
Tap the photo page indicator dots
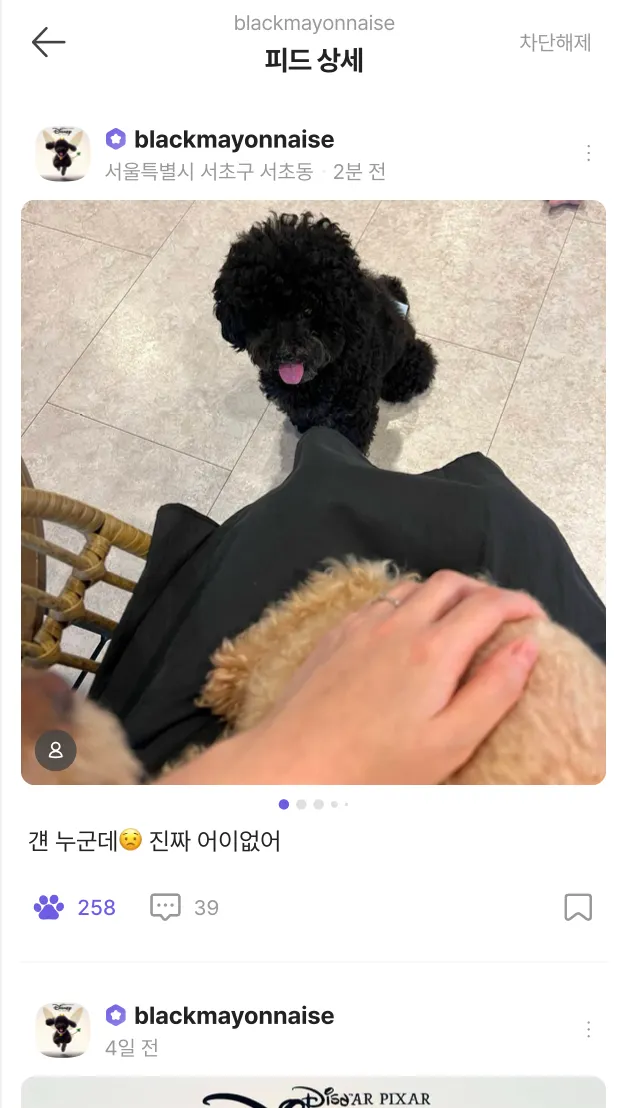pos(313,804)
